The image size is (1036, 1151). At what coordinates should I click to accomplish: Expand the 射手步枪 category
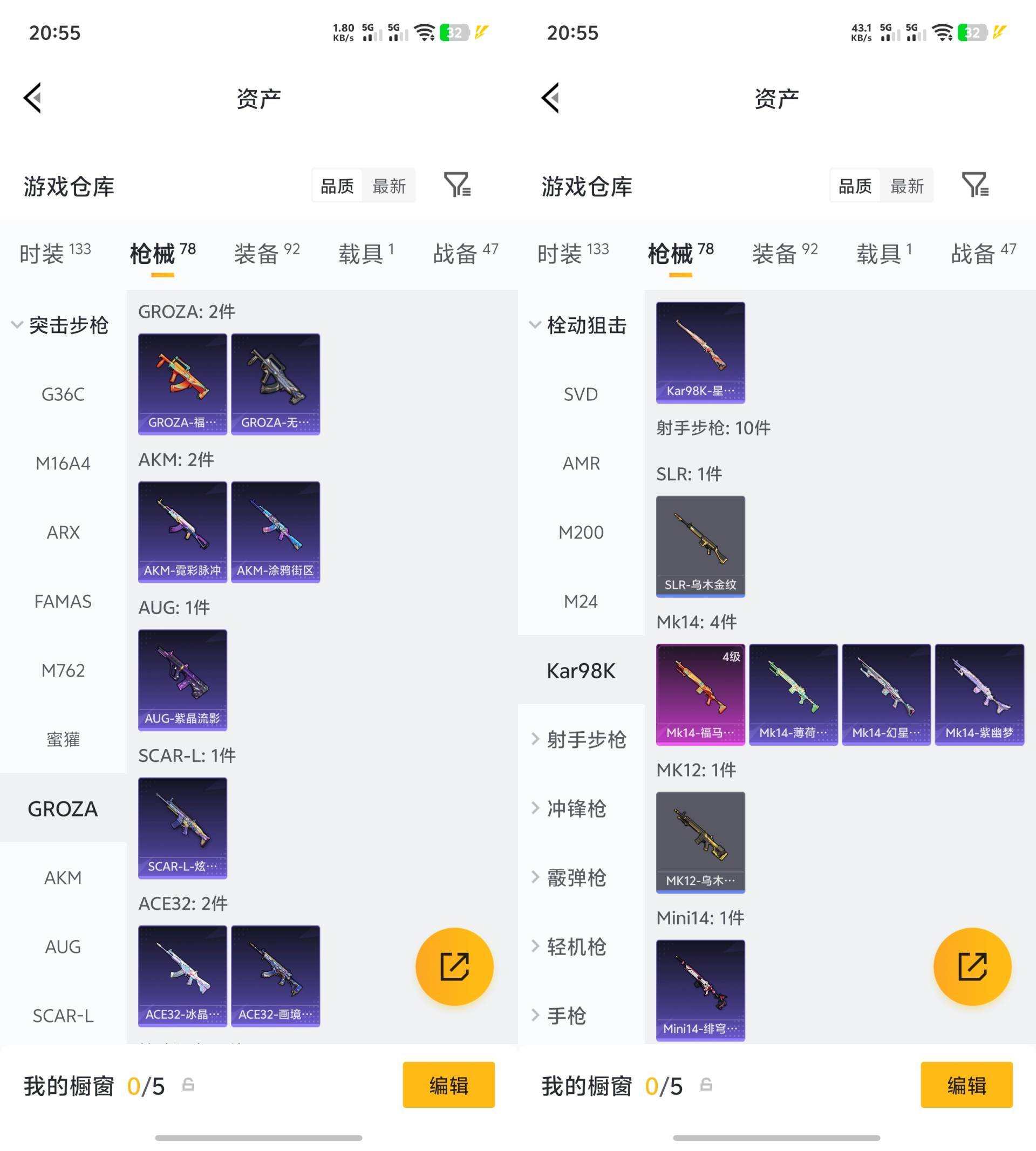click(x=583, y=740)
